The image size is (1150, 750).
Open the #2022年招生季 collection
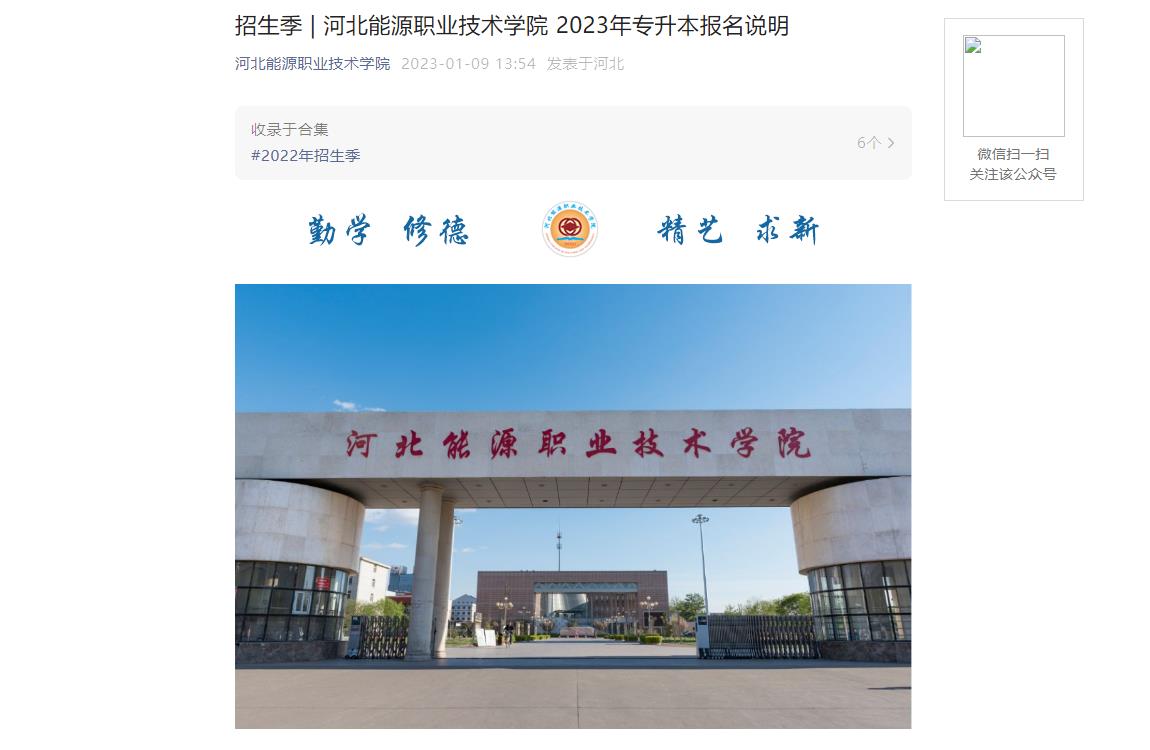pyautogui.click(x=306, y=155)
